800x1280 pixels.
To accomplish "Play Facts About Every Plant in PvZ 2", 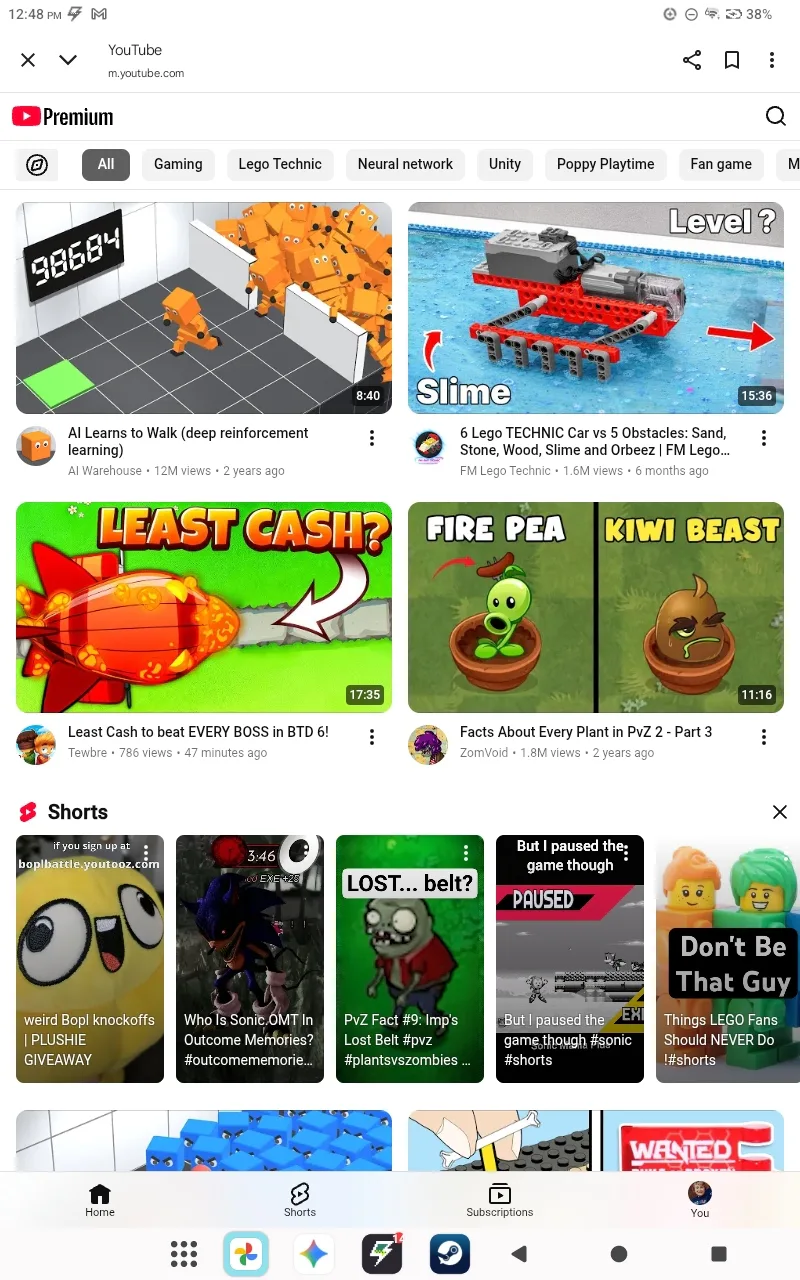I will [596, 608].
